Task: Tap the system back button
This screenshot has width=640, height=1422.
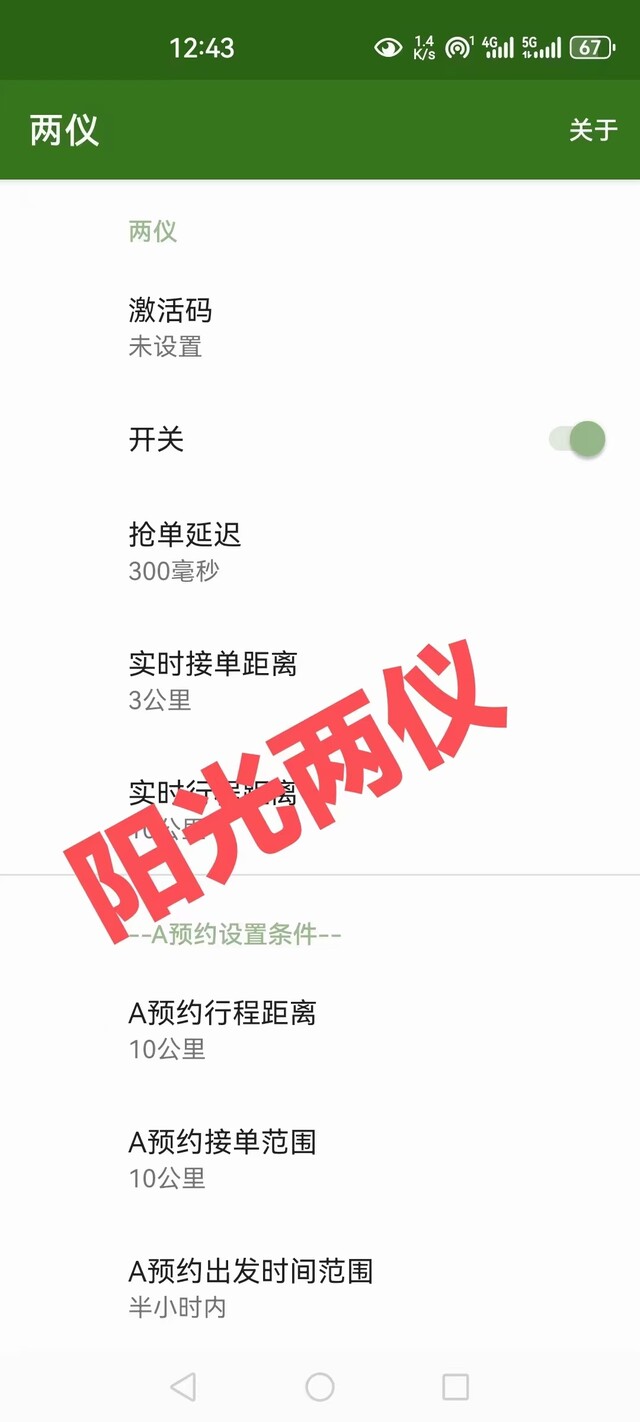Action: tap(183, 1386)
